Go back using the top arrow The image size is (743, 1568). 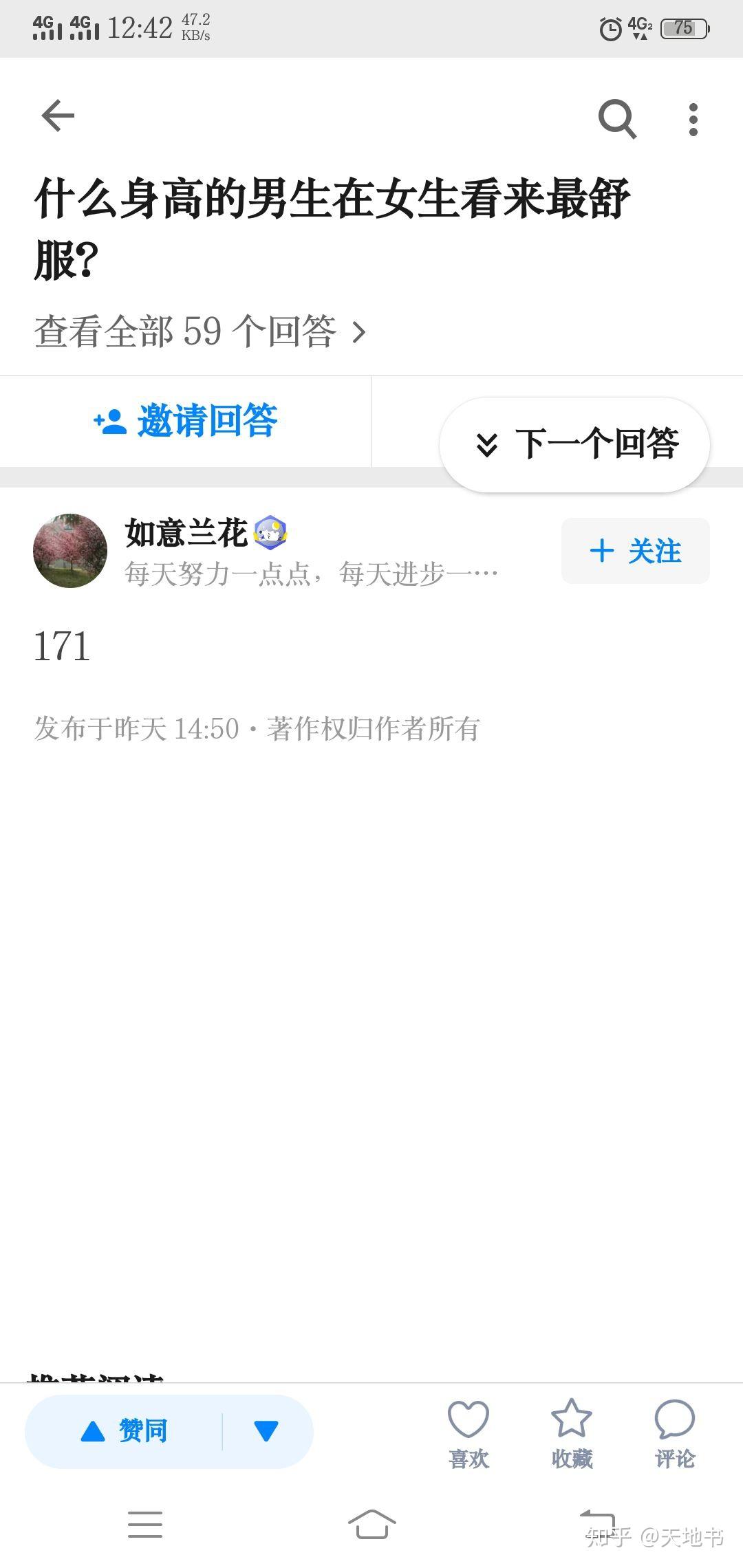point(58,116)
